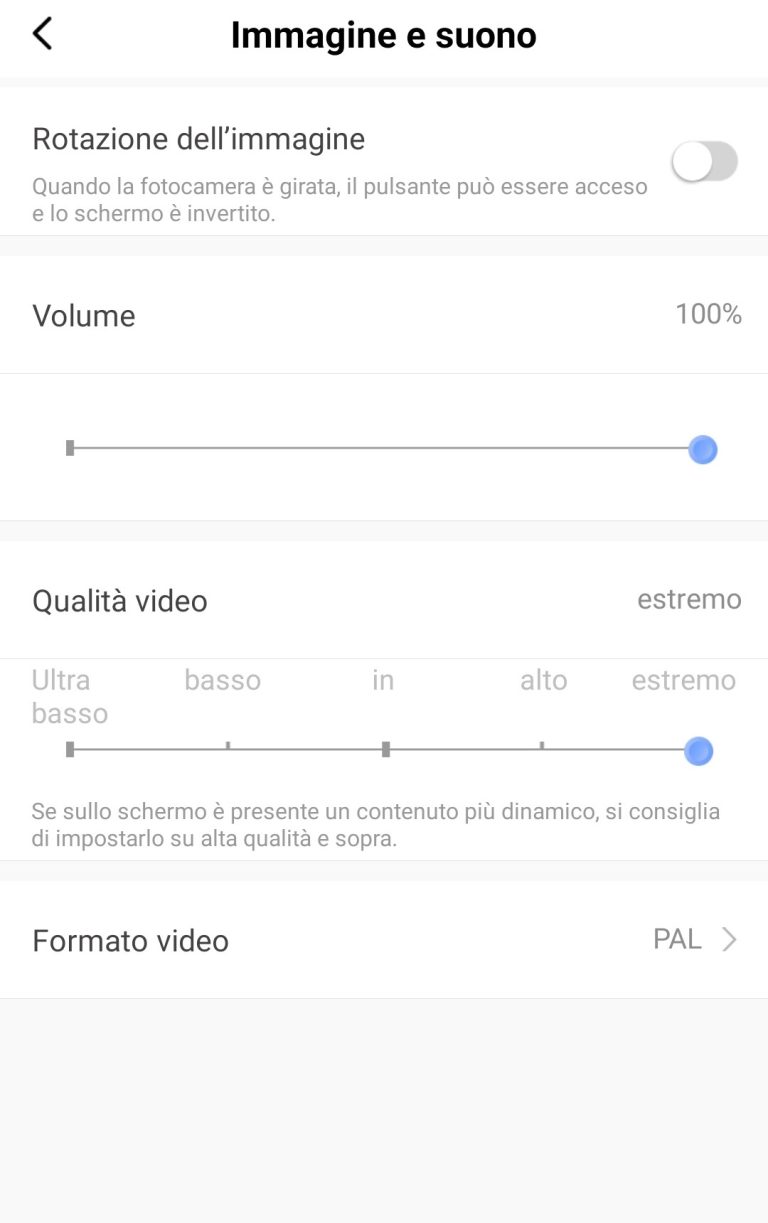Viewport: 768px width, 1223px height.
Task: Toggle the image rotation switch off
Action: tap(703, 160)
